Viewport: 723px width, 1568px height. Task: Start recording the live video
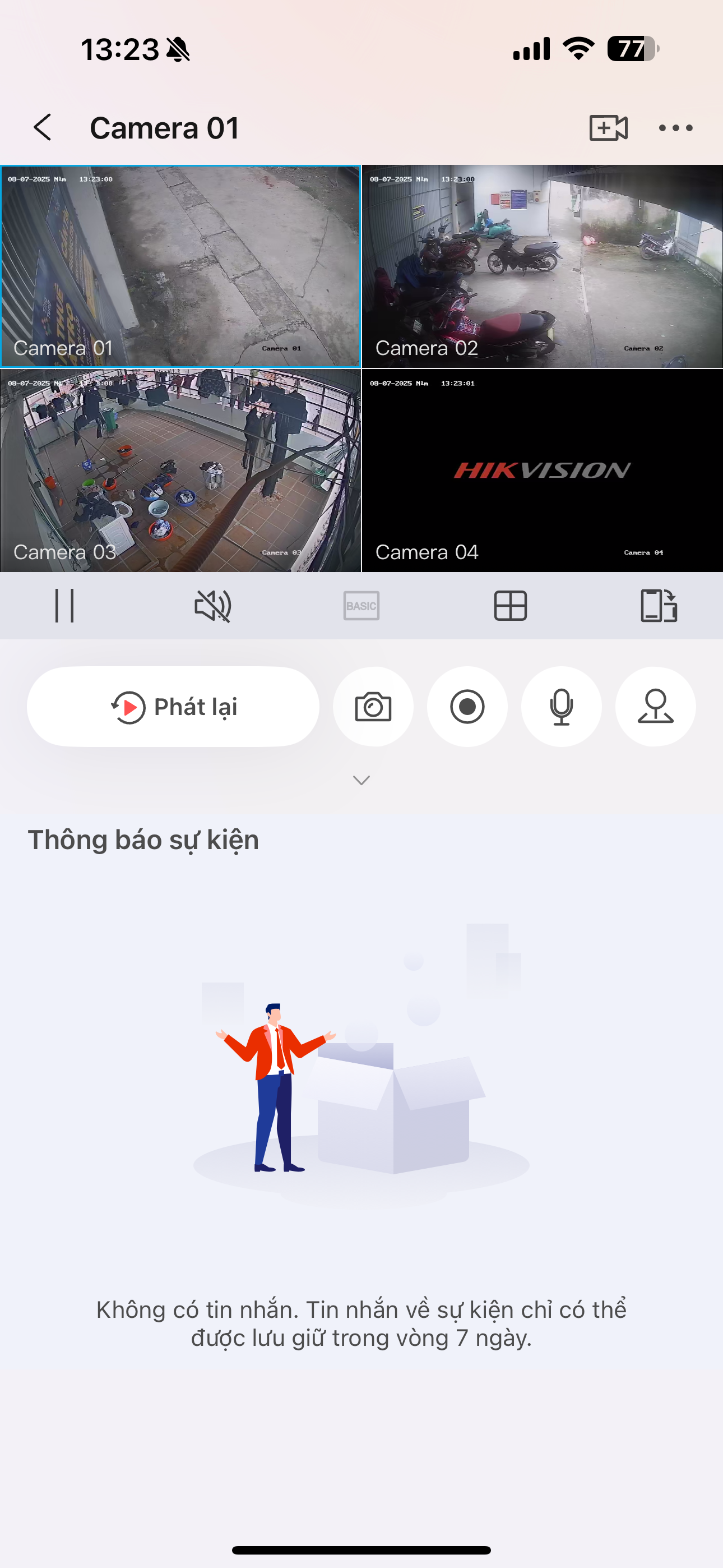point(467,707)
